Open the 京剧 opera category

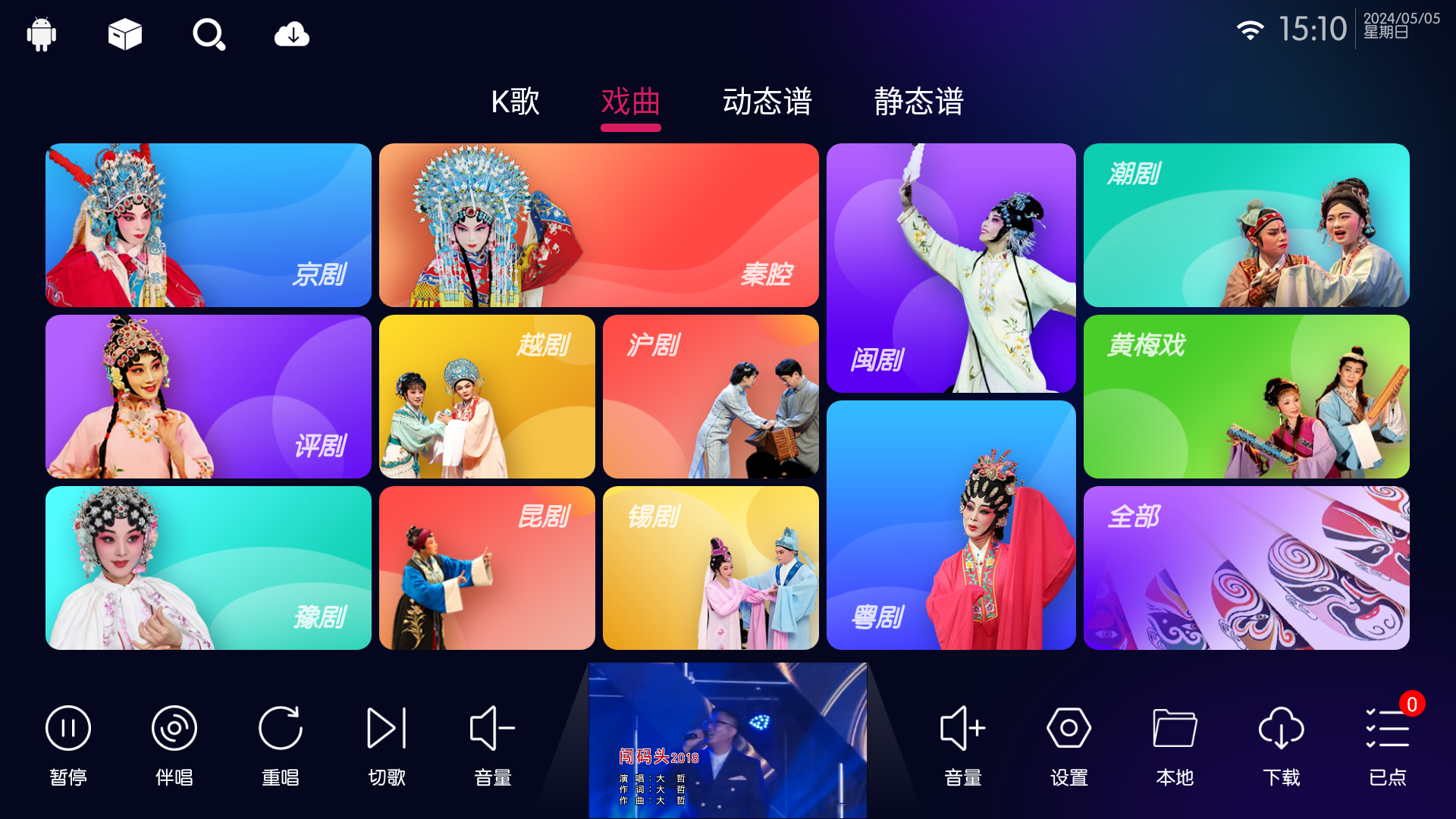[x=209, y=225]
